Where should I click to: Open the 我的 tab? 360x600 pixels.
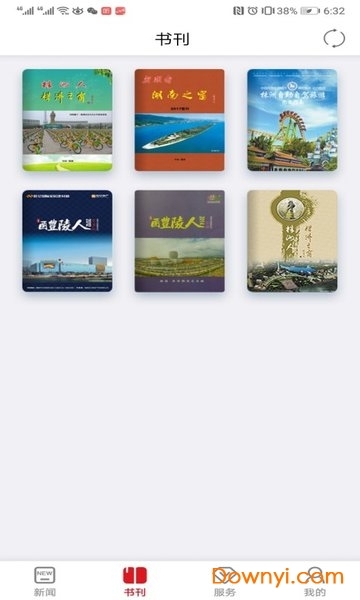[314, 581]
